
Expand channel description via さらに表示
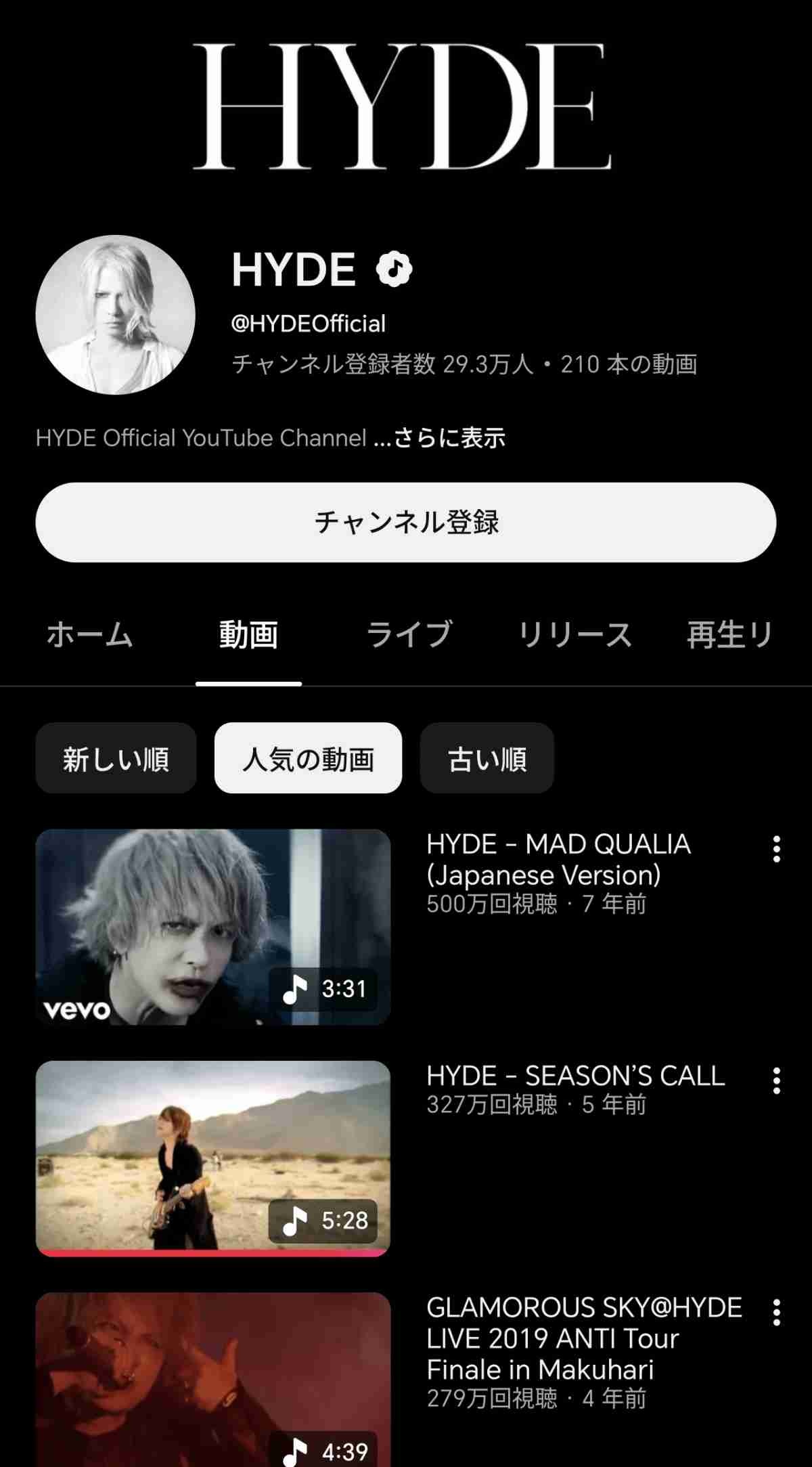click(449, 438)
